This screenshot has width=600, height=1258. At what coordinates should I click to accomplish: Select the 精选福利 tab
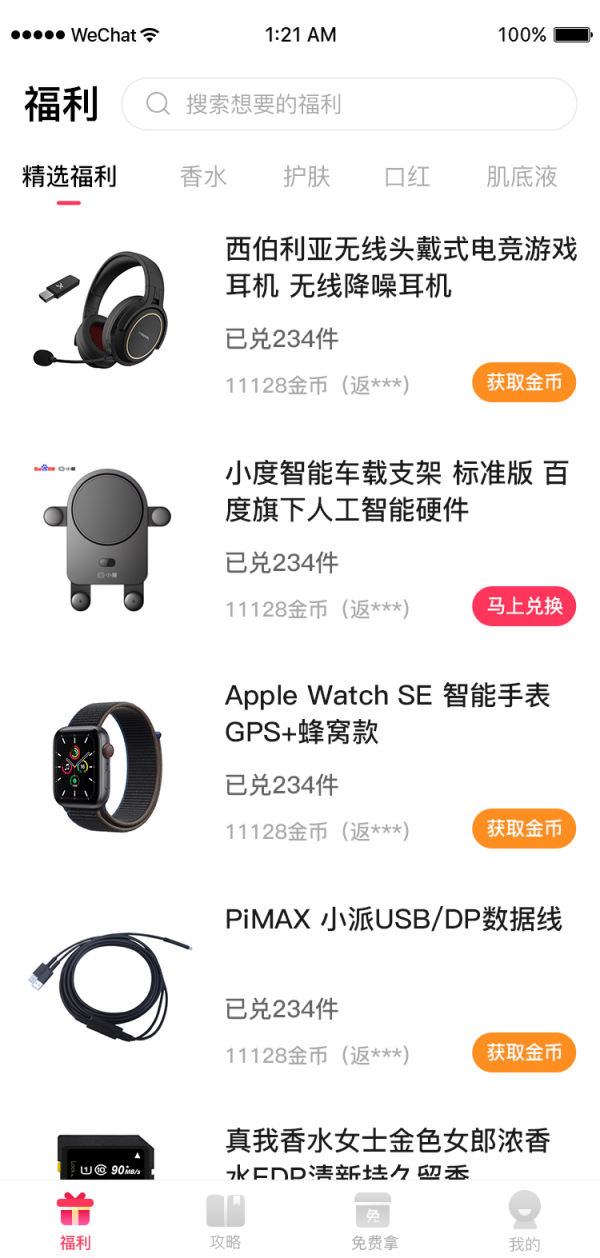coord(69,177)
